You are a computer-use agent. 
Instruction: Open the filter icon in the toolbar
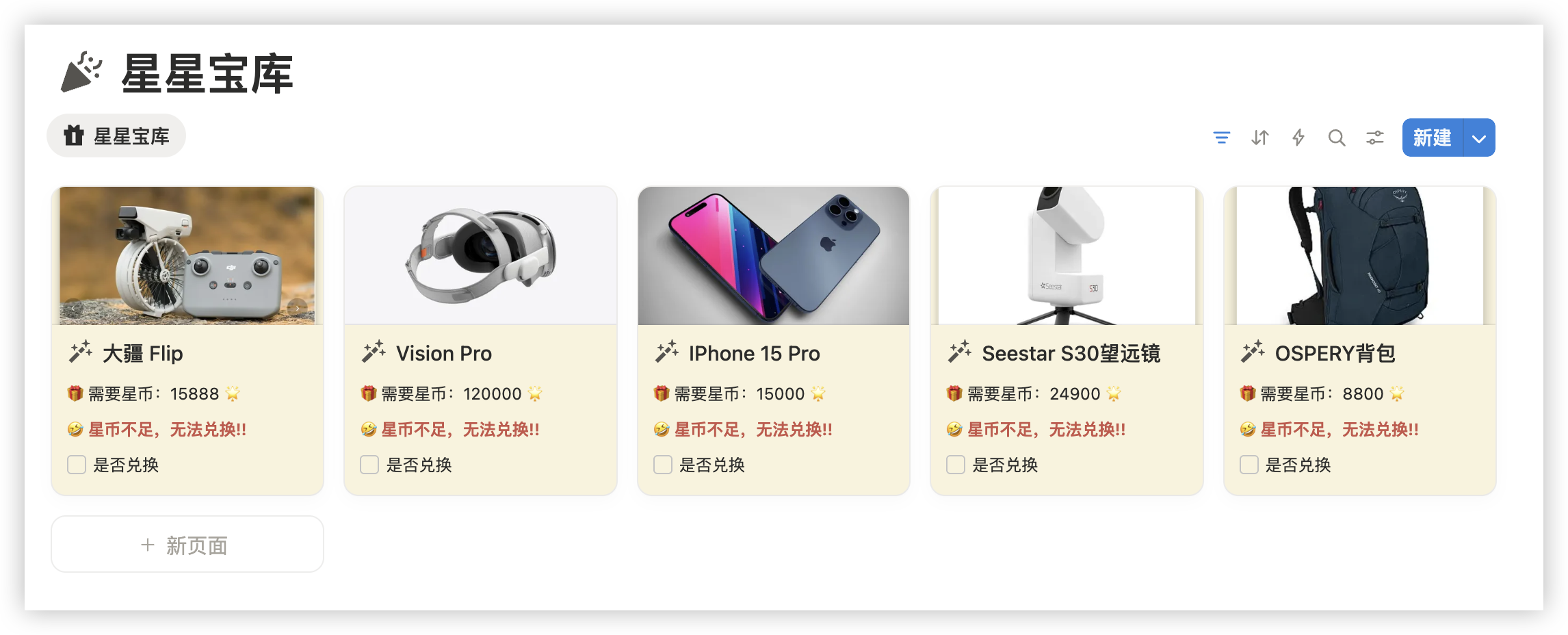1221,138
